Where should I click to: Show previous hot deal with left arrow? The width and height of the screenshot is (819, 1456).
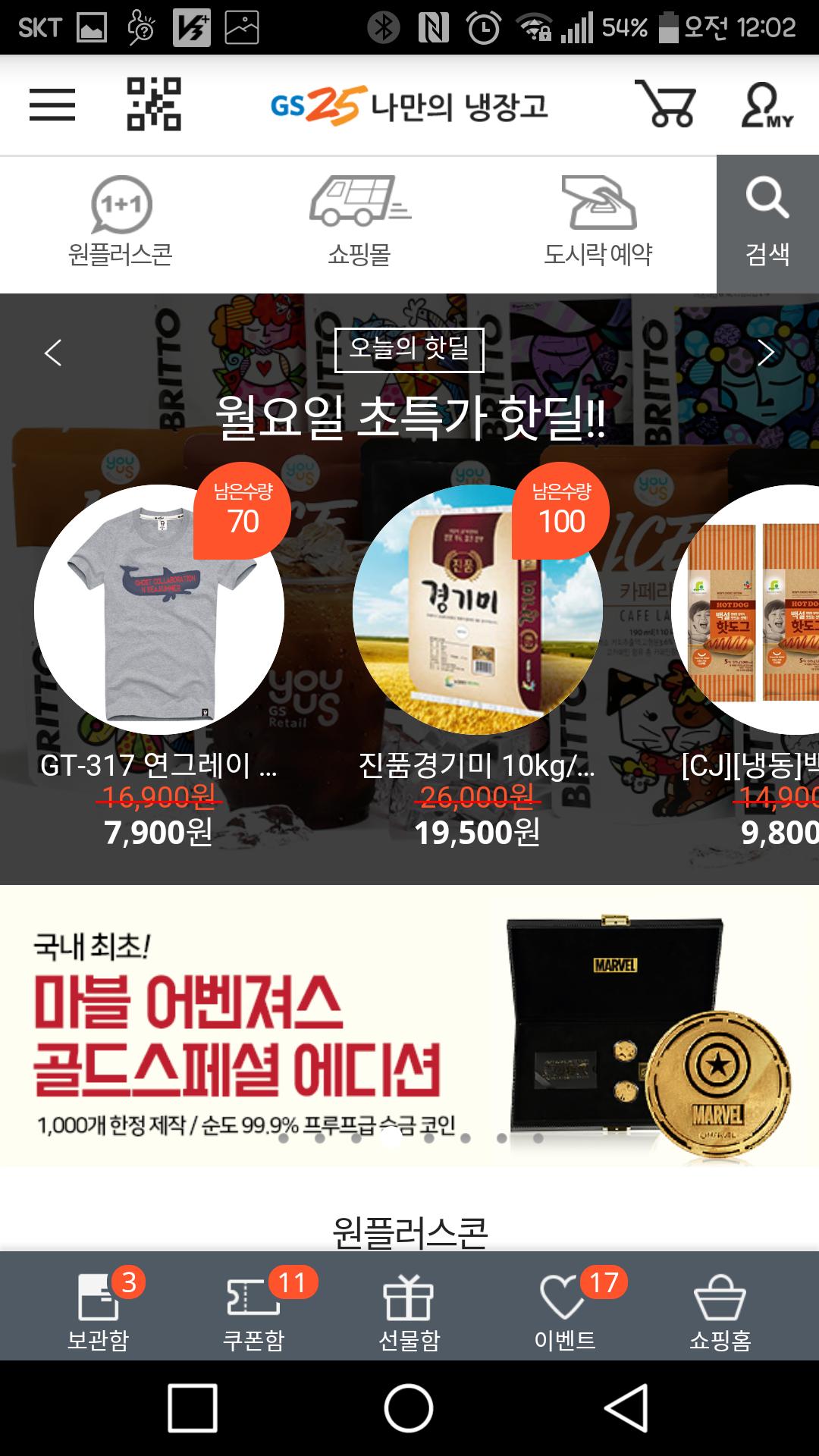click(x=52, y=353)
